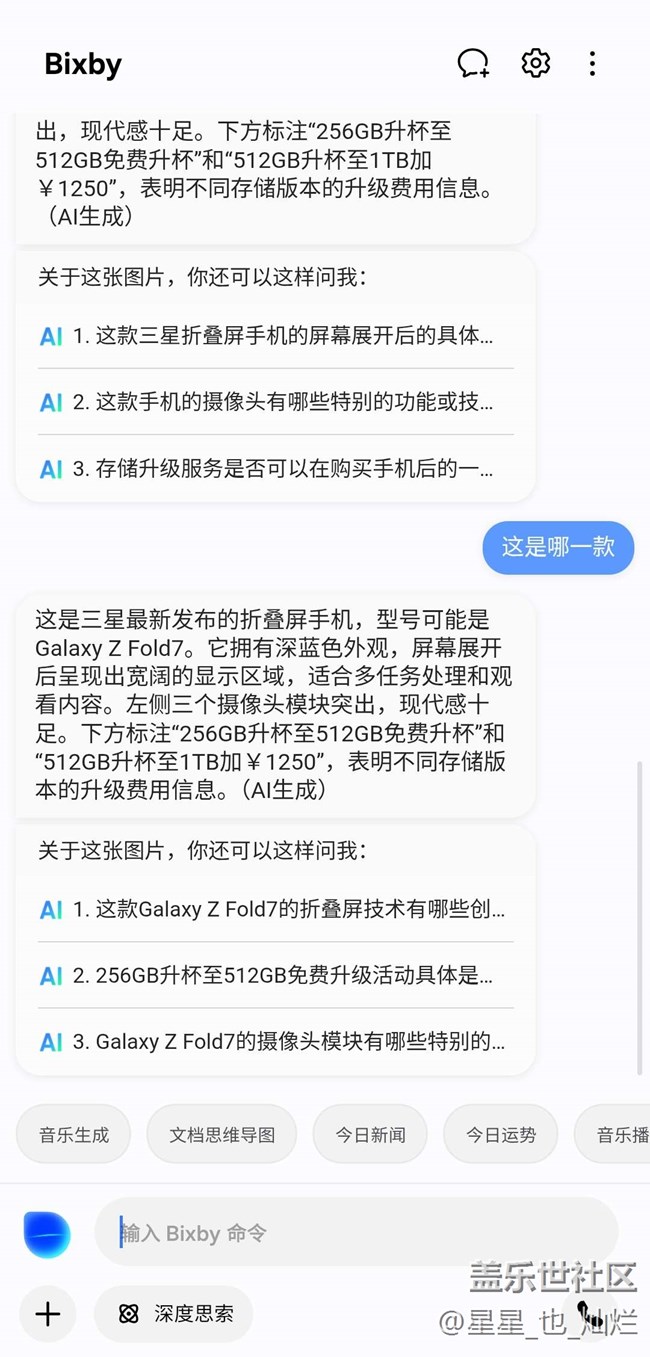Choose the 今日新闻 chip
Screen dimensions: 650x1357
(370, 1134)
